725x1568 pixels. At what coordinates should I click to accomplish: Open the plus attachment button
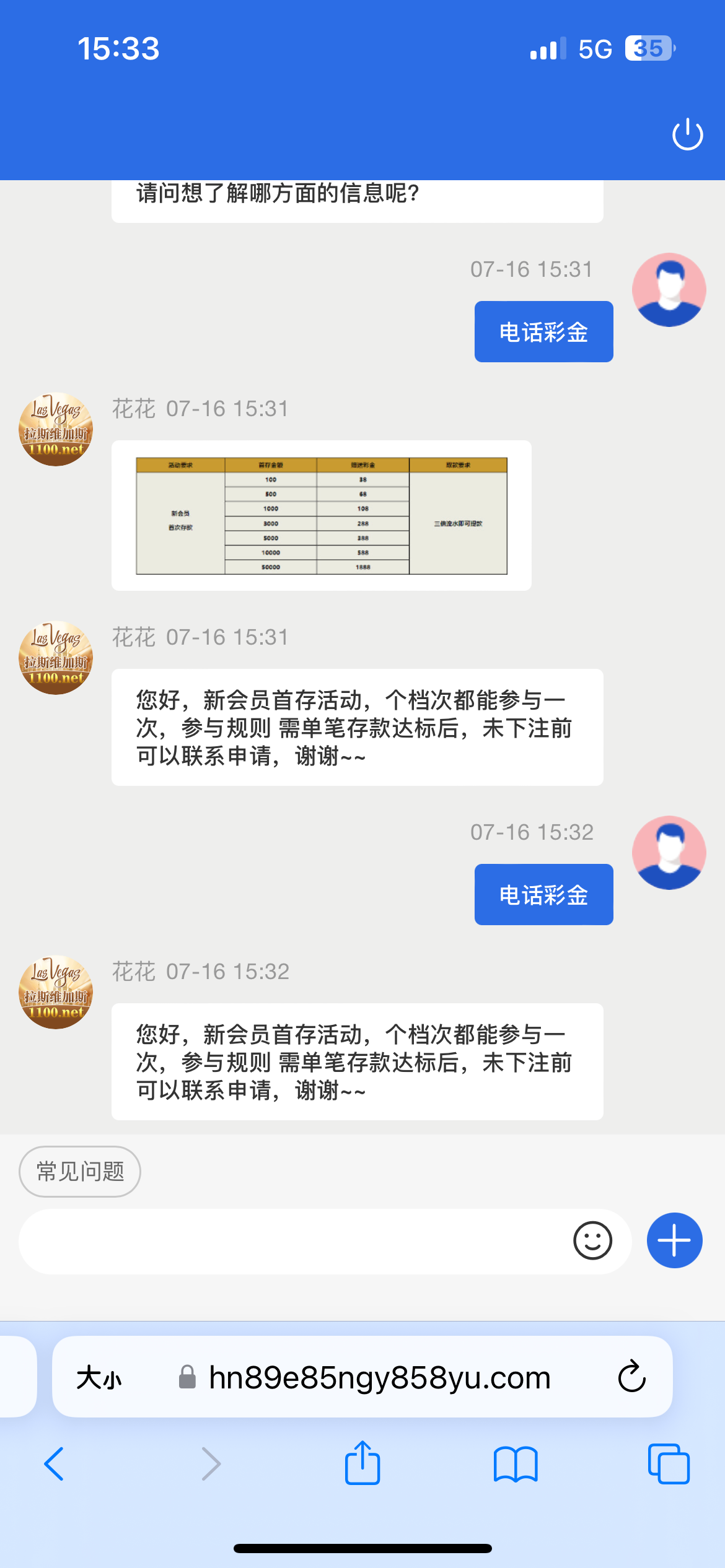tap(674, 1240)
